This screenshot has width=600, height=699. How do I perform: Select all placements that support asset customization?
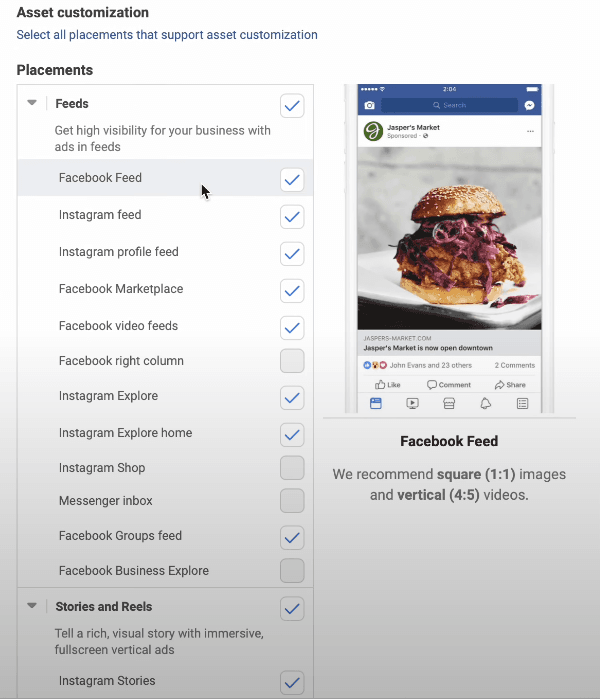point(167,35)
